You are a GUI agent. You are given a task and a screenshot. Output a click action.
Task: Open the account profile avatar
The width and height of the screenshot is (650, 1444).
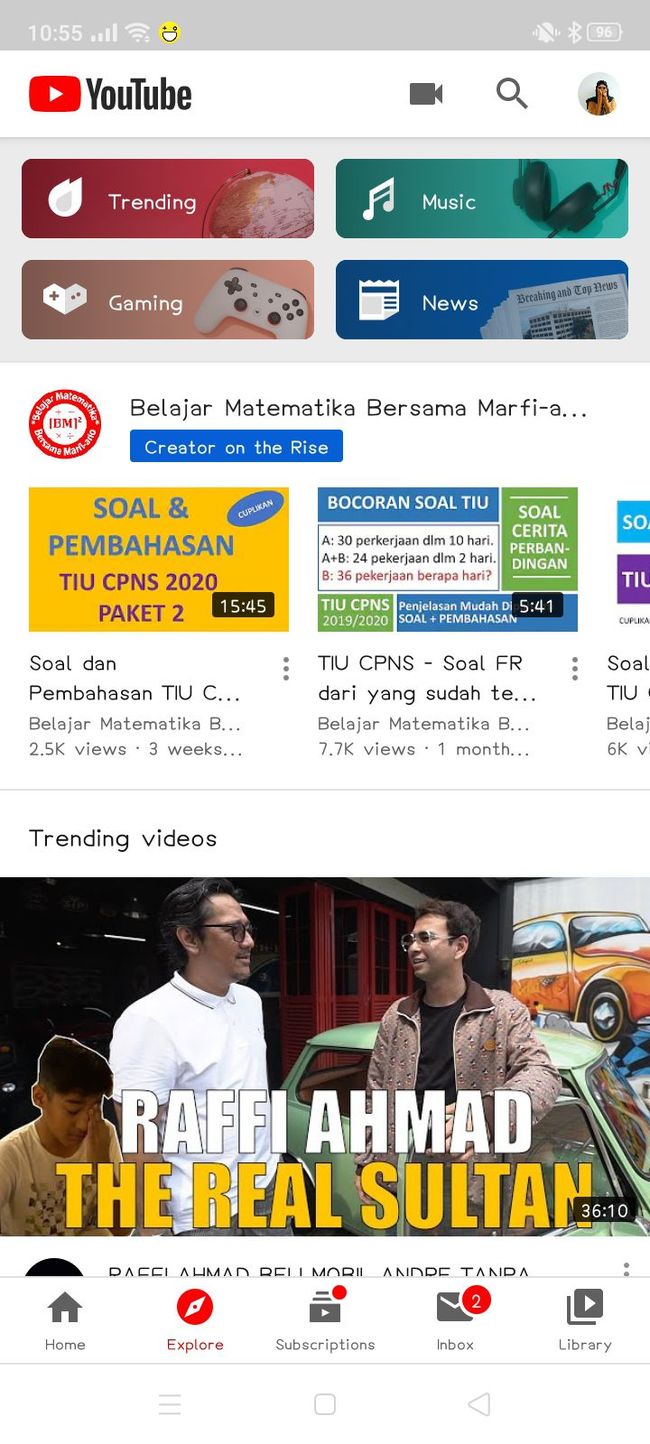(x=598, y=94)
